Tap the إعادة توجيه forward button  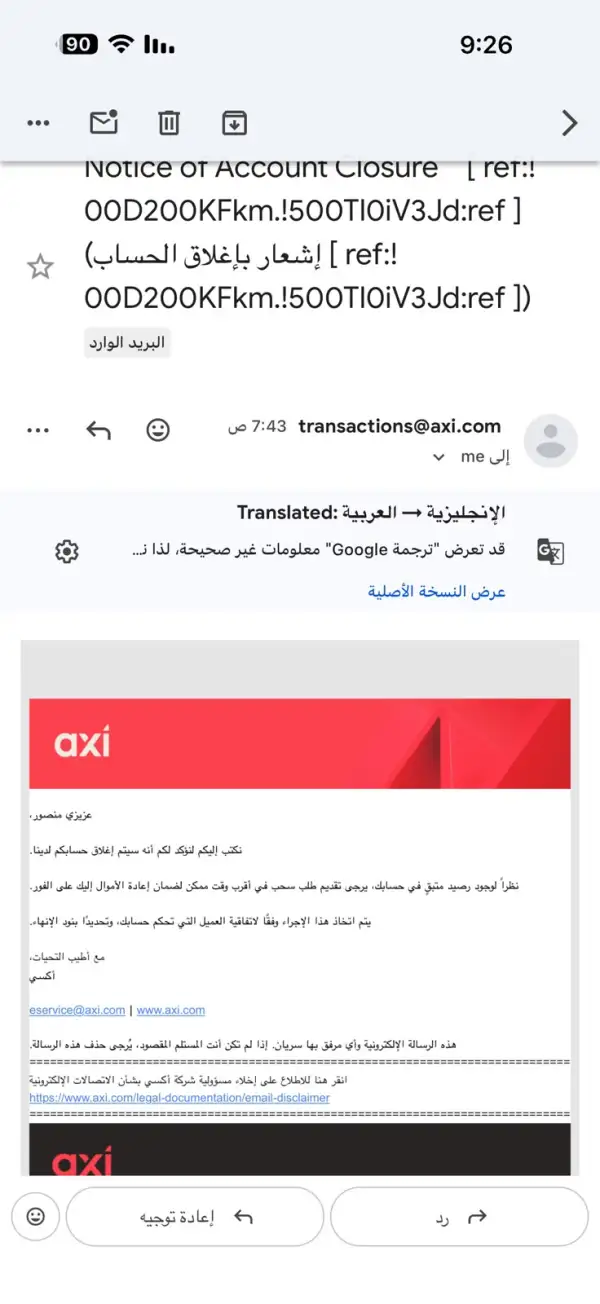(195, 1217)
